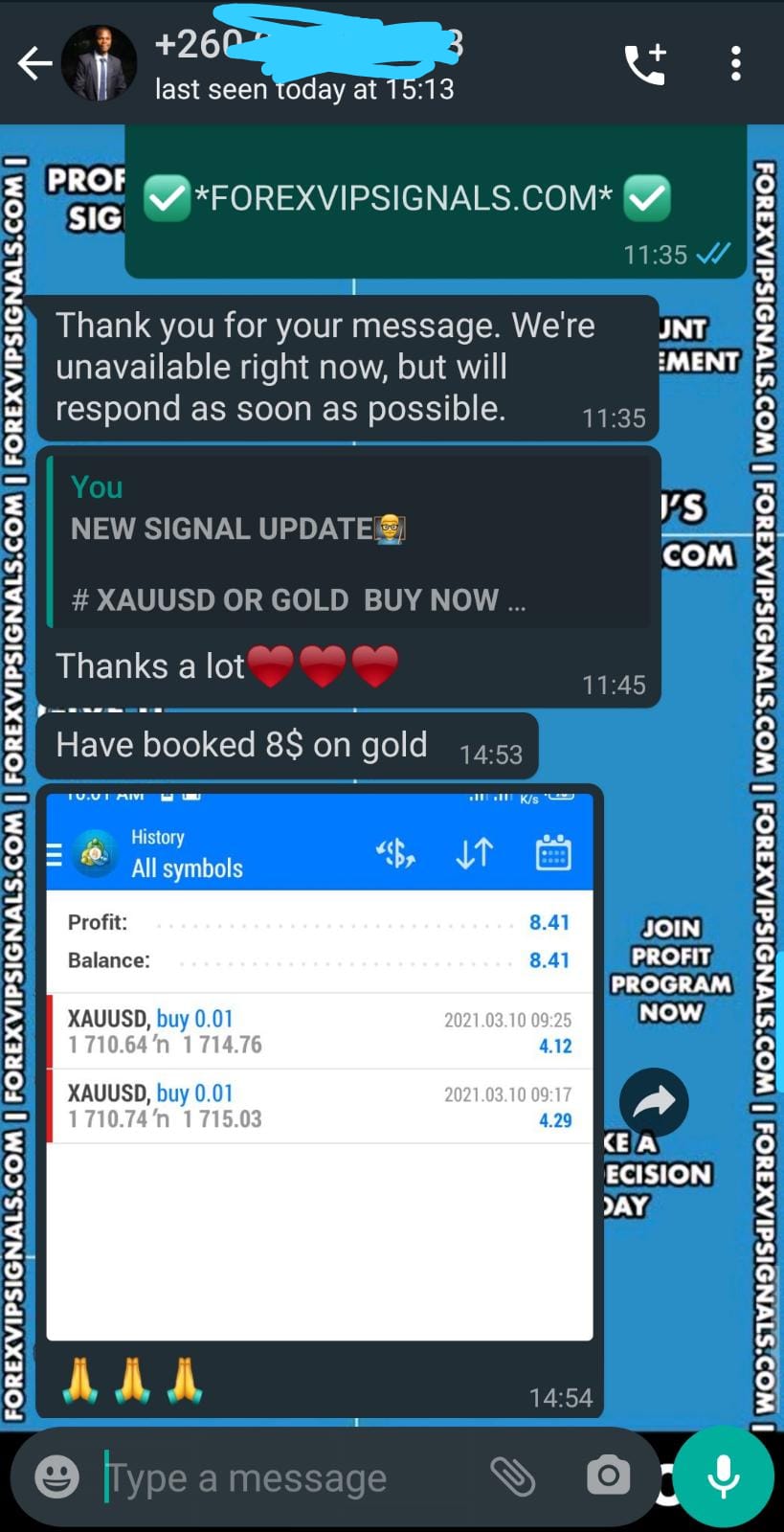Attach a file with the paperclip
784x1532 pixels.
[513, 1476]
